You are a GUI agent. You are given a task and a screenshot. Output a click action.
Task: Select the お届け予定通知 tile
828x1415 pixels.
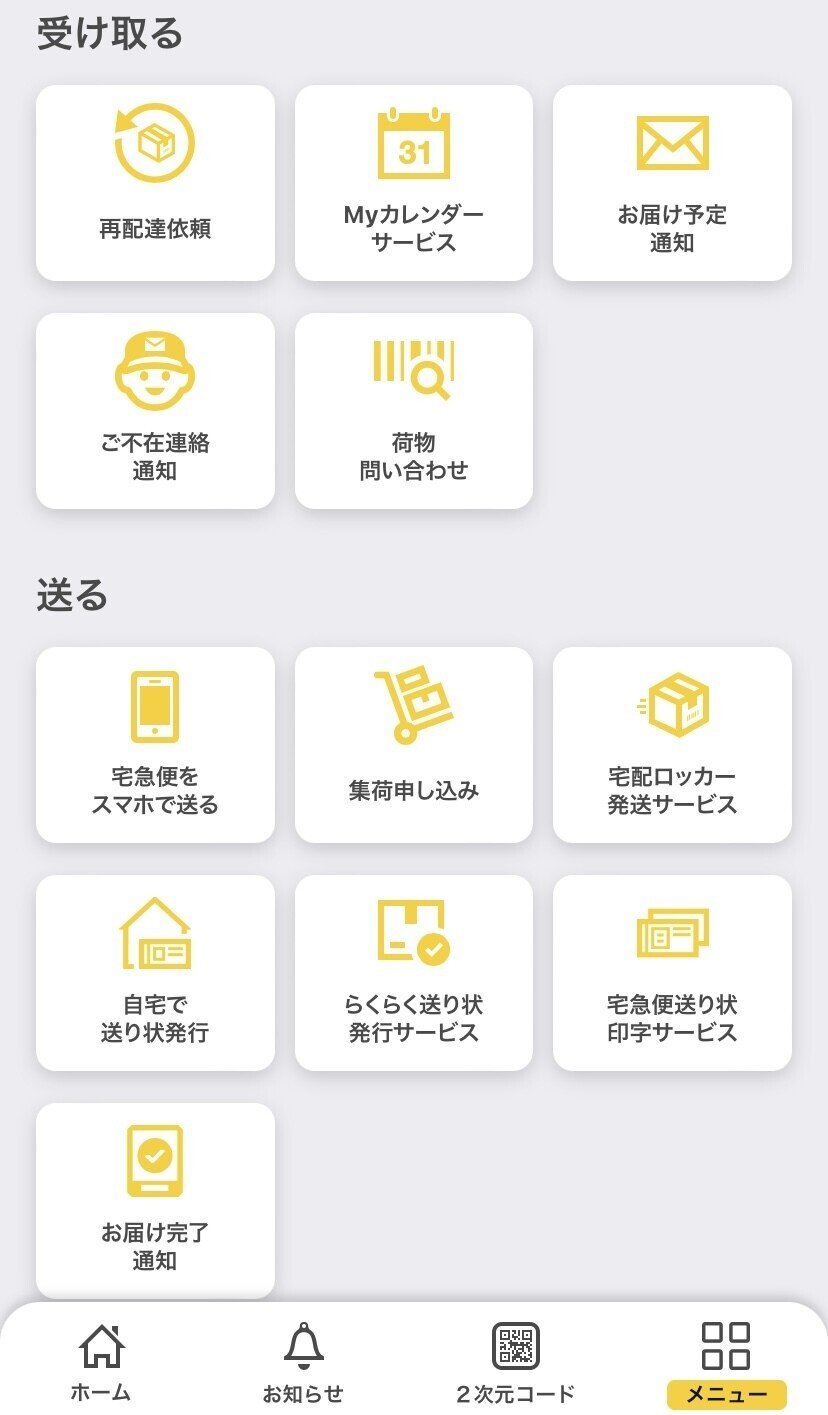[x=672, y=183]
